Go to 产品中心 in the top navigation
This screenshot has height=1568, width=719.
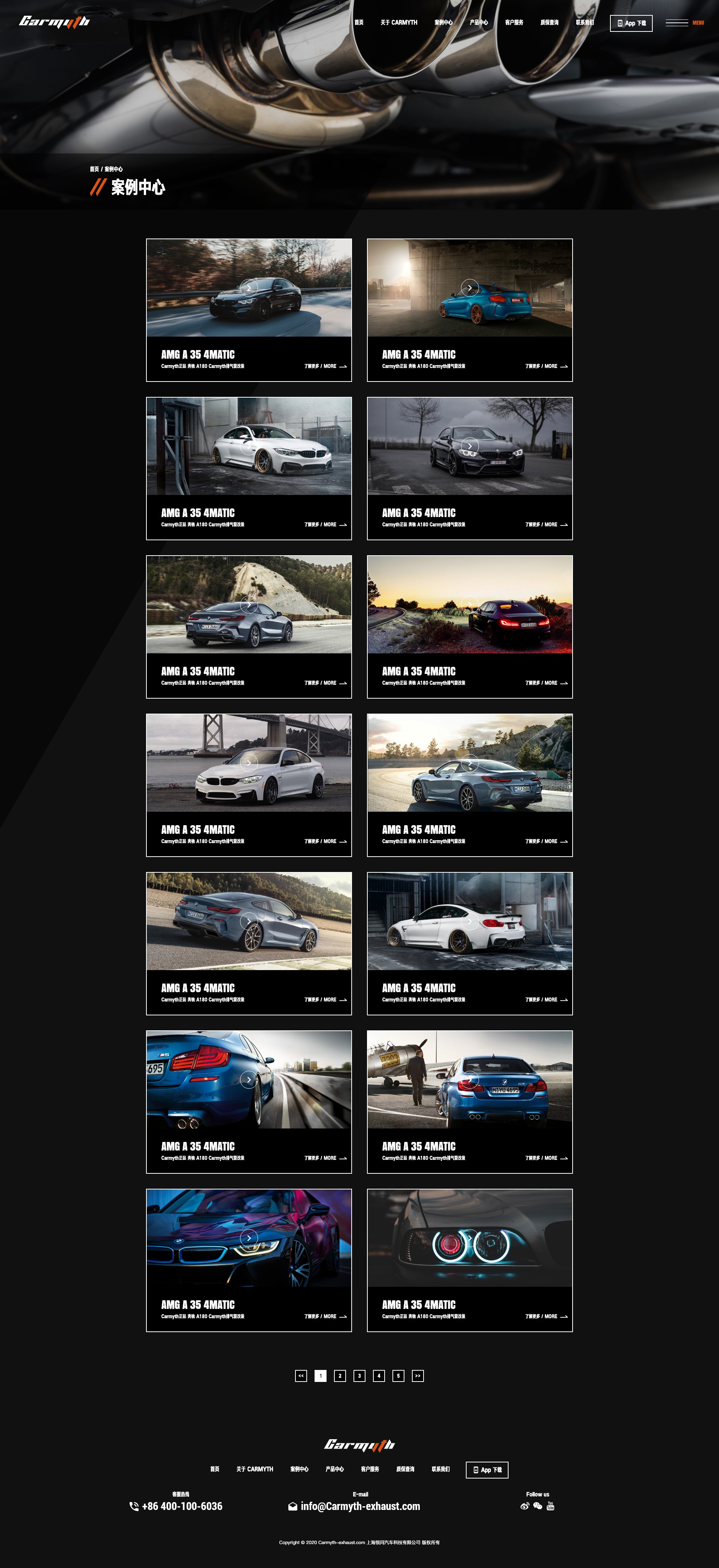coord(479,22)
